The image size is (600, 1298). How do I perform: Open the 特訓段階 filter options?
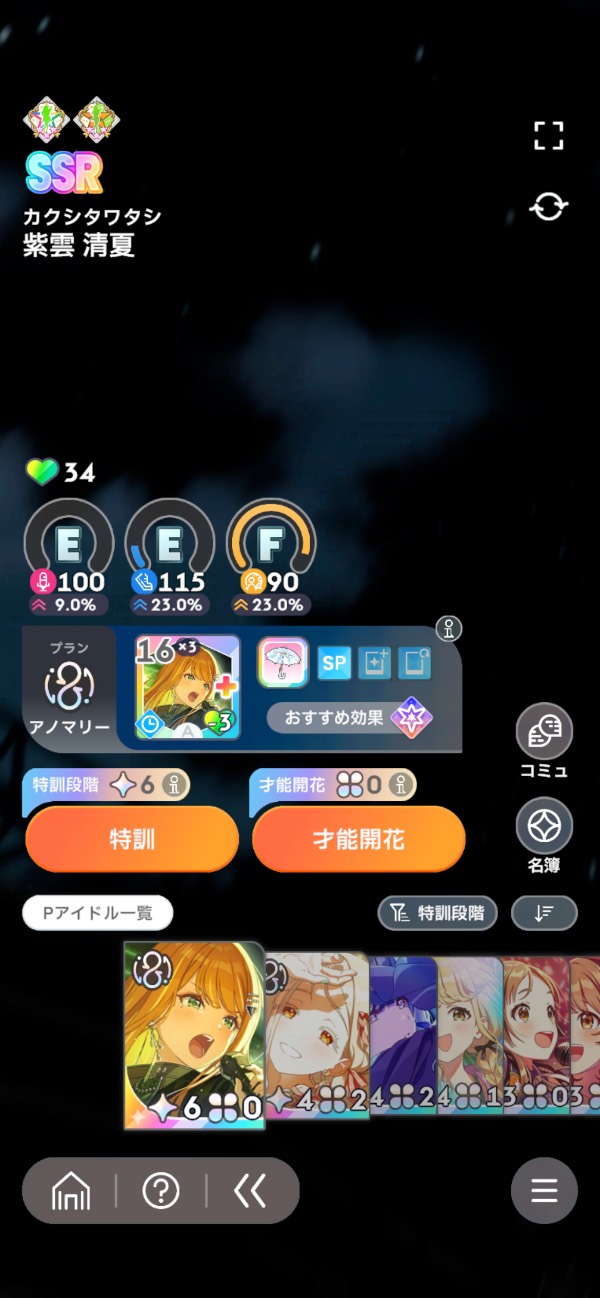click(x=437, y=913)
